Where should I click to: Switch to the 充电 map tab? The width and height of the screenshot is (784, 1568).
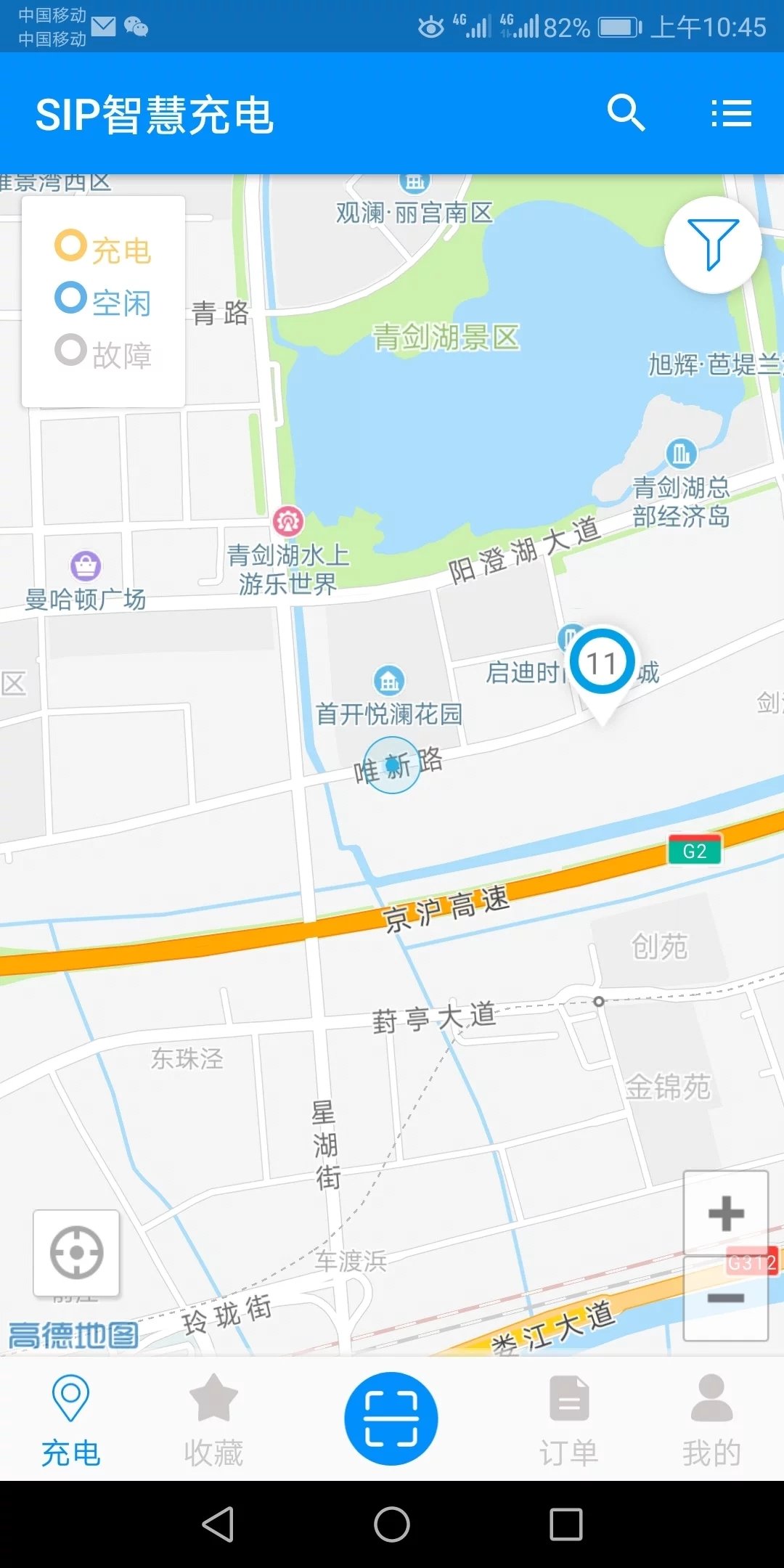(x=70, y=1419)
